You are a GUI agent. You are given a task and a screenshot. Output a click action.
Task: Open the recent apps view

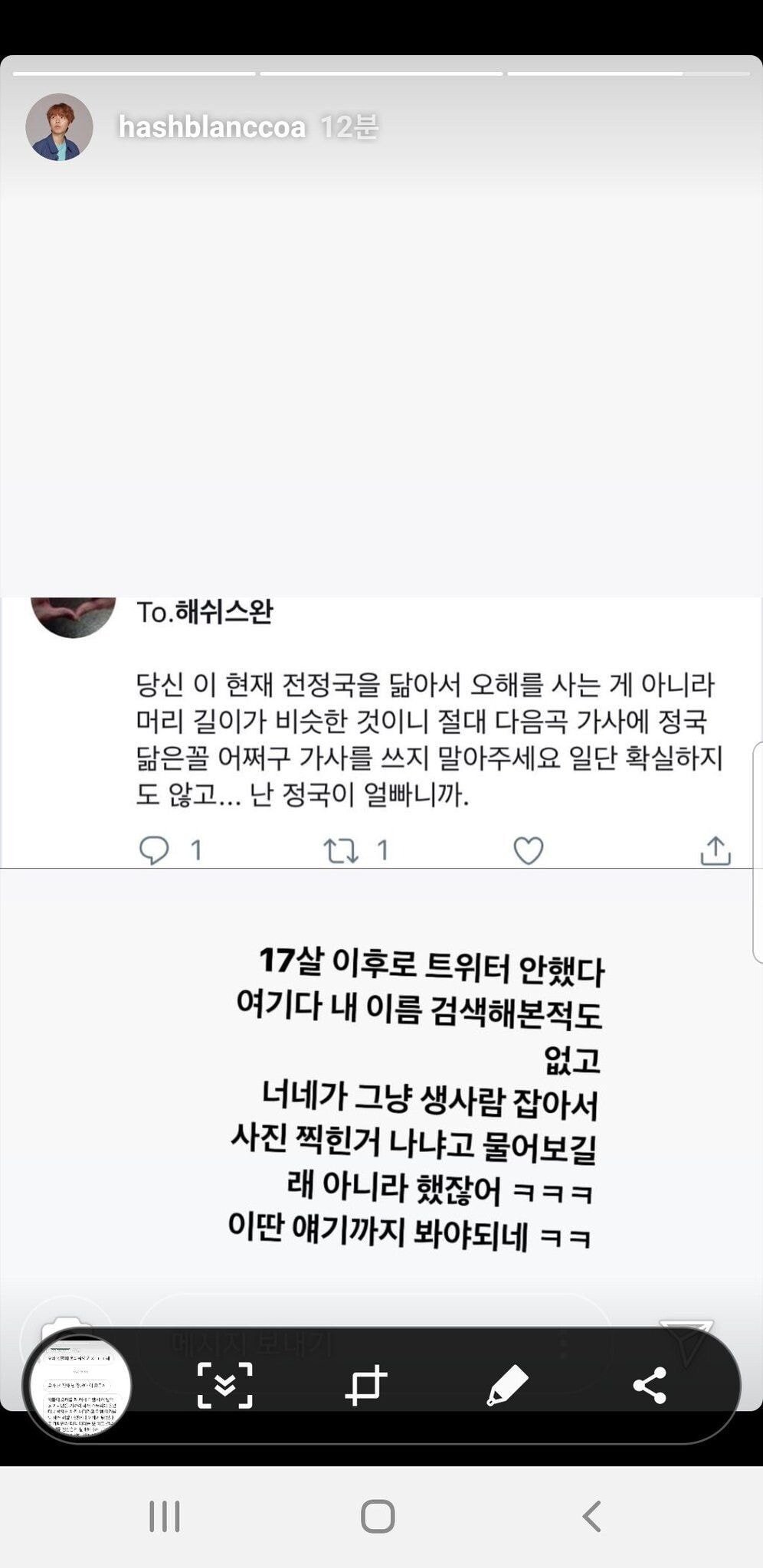(x=165, y=1516)
